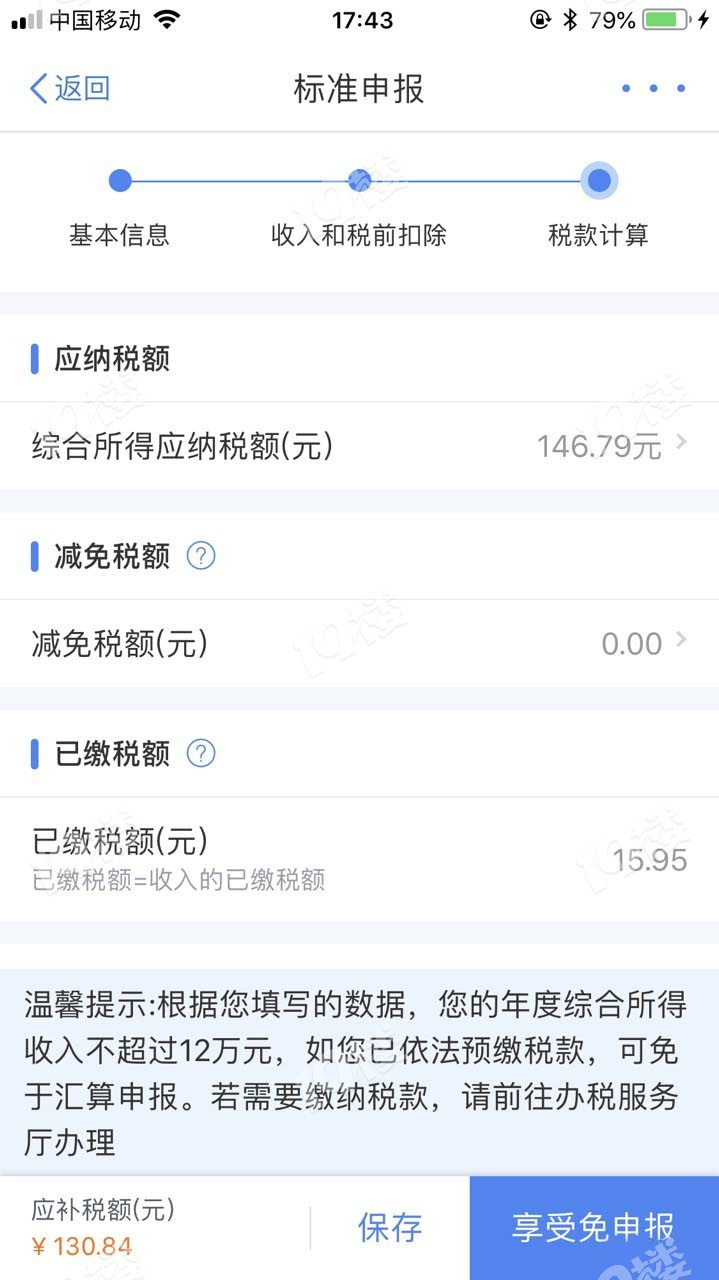
Task: Go back using the 返回 button
Action: click(x=69, y=88)
